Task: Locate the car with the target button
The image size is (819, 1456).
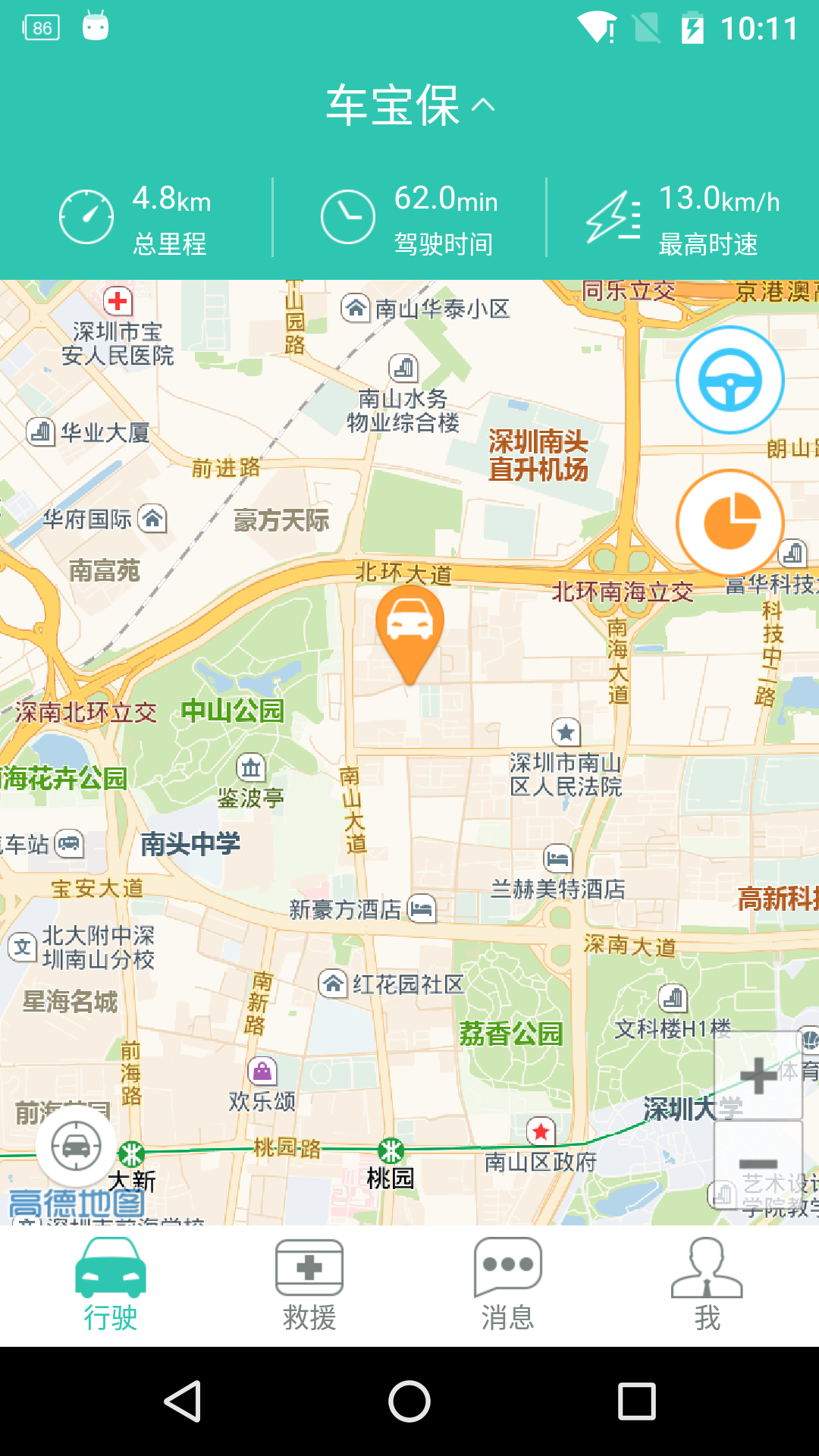Action: tap(76, 1145)
